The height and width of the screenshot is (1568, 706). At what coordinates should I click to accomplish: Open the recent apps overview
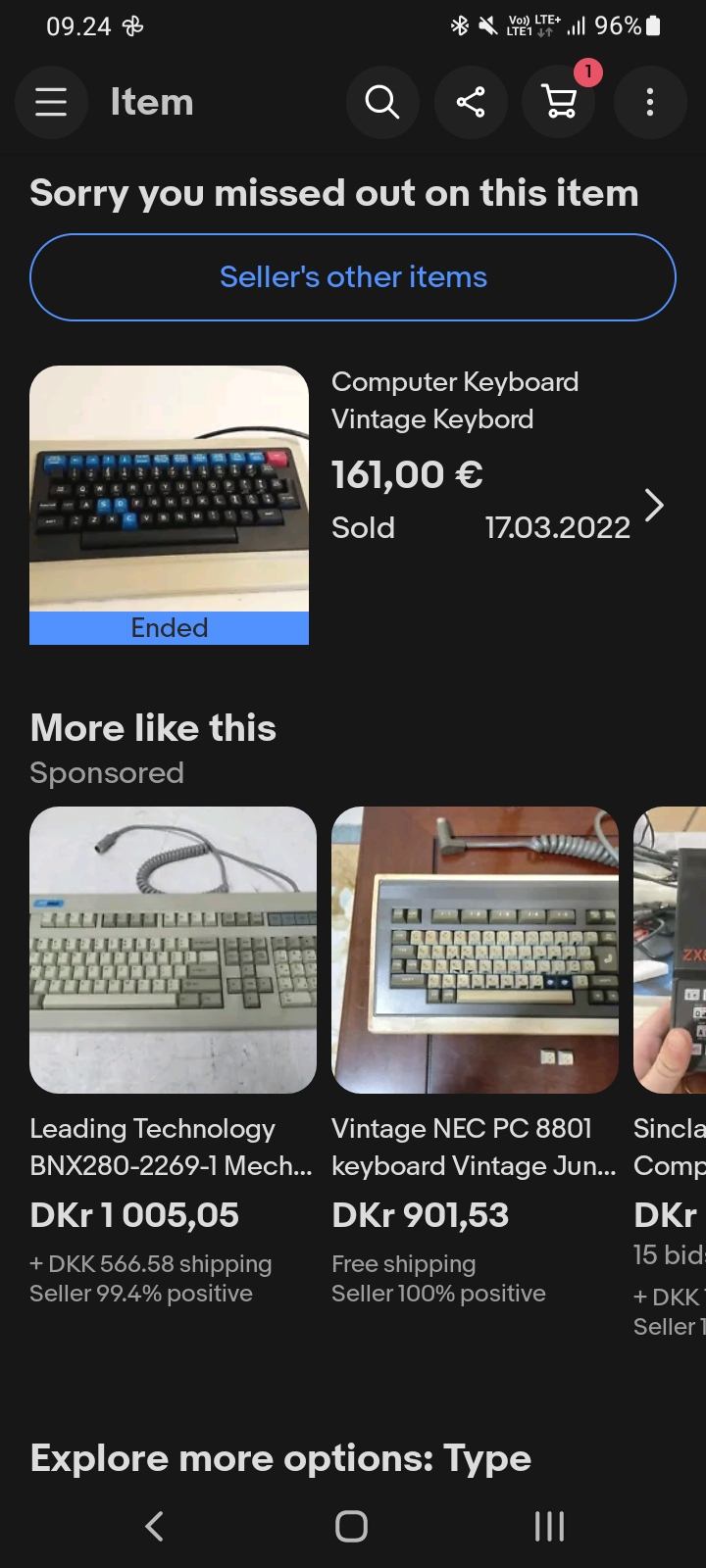[x=549, y=1525]
